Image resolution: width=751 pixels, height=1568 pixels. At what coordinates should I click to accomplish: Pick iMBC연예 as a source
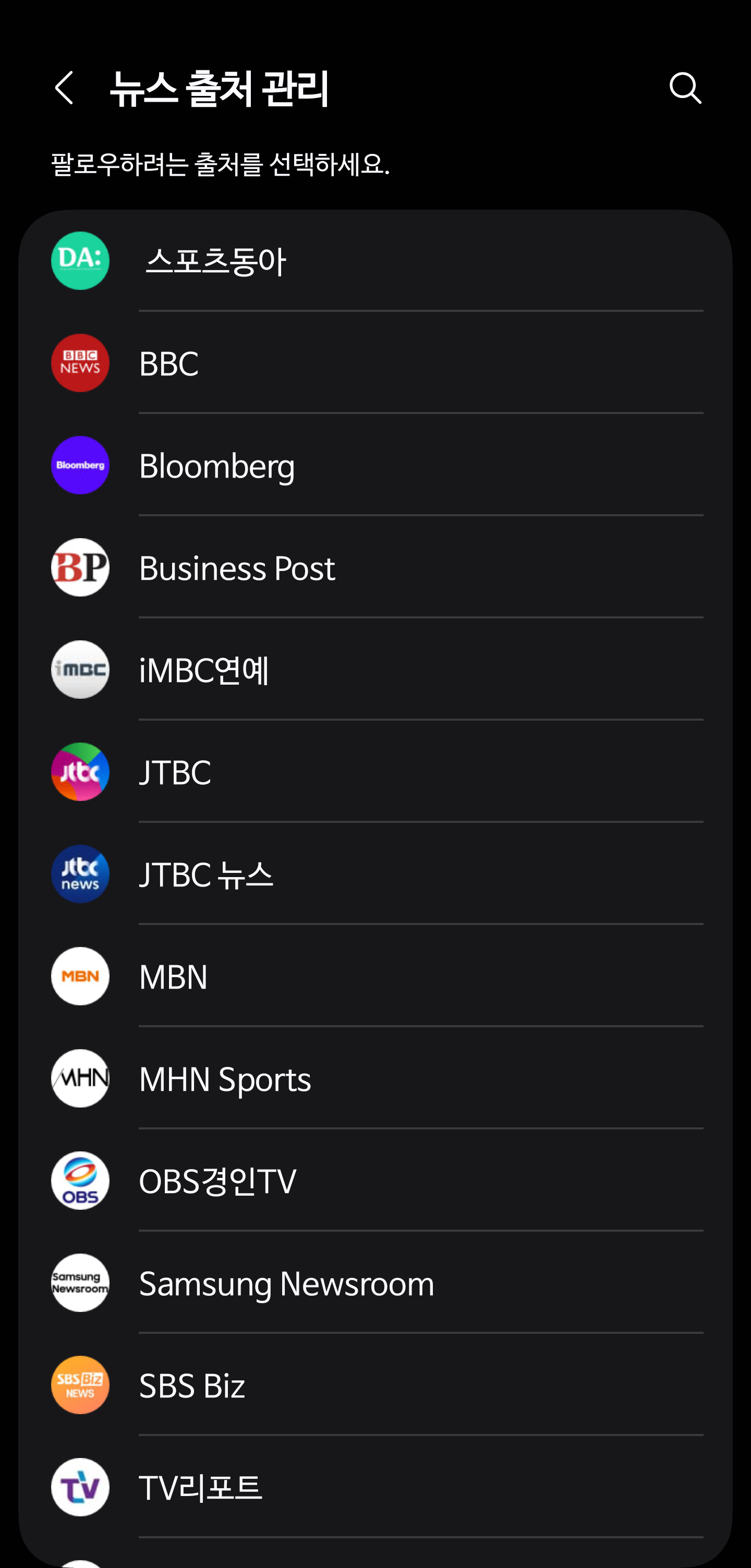tap(375, 670)
